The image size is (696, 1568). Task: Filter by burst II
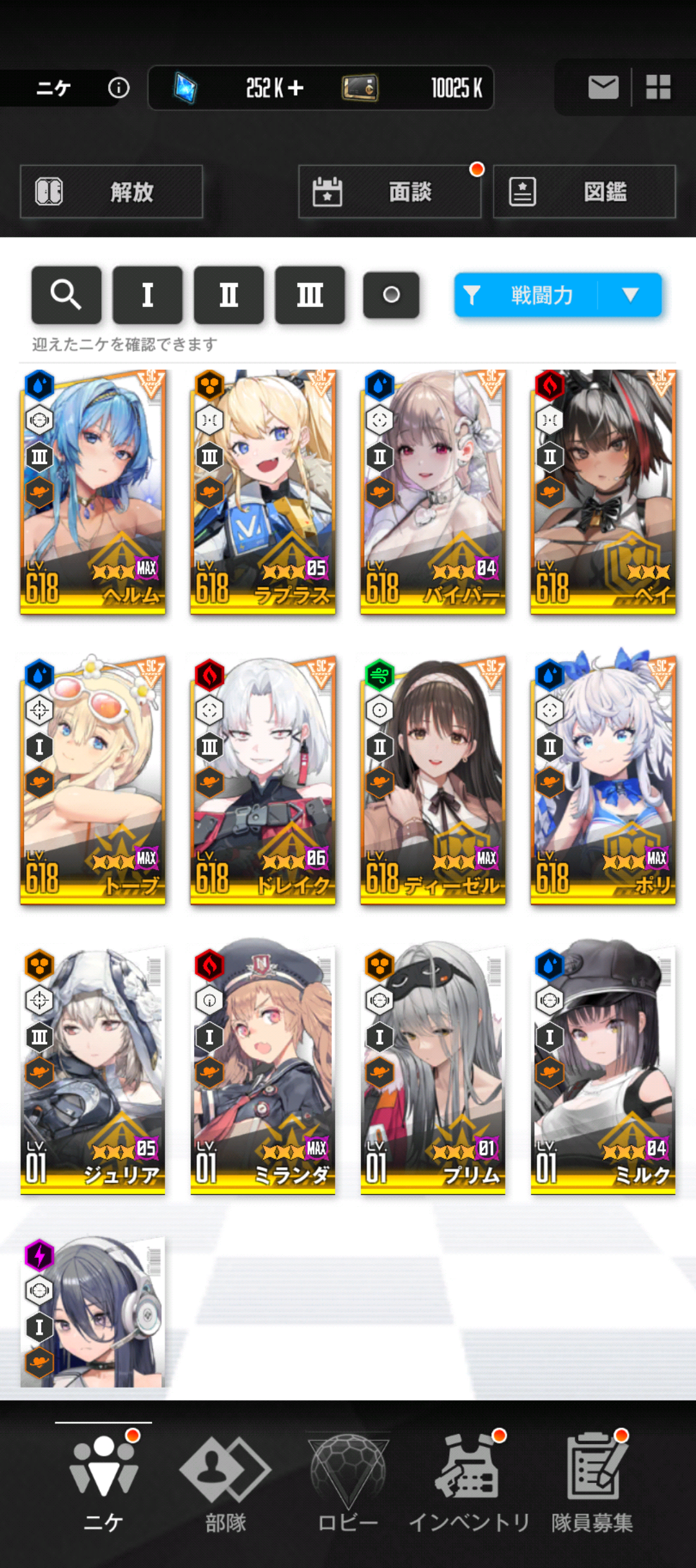(x=229, y=295)
